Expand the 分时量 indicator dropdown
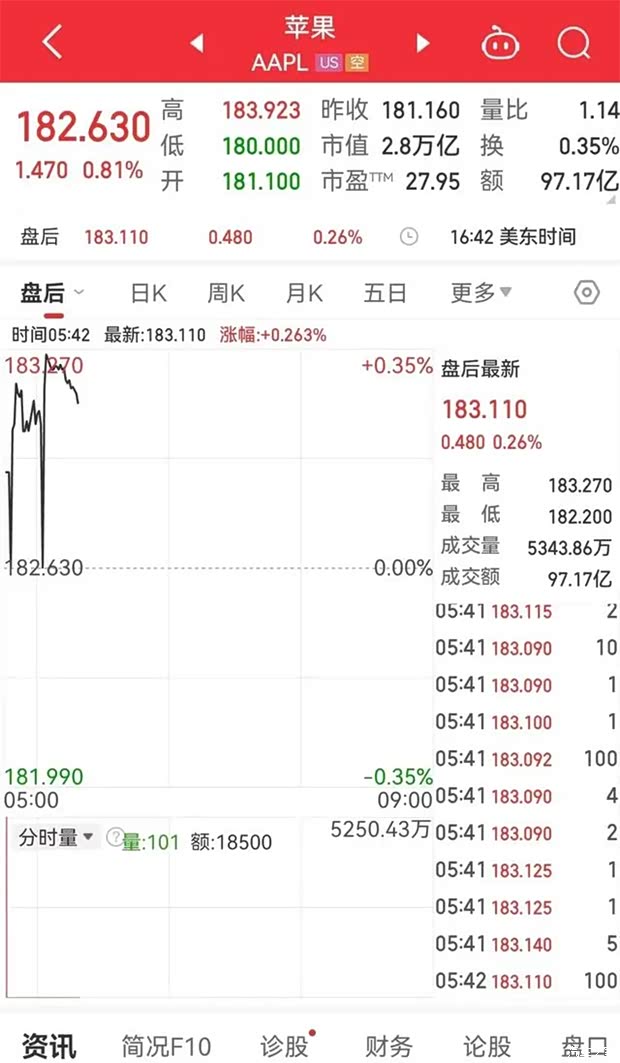The height and width of the screenshot is (1063, 620). coord(56,838)
